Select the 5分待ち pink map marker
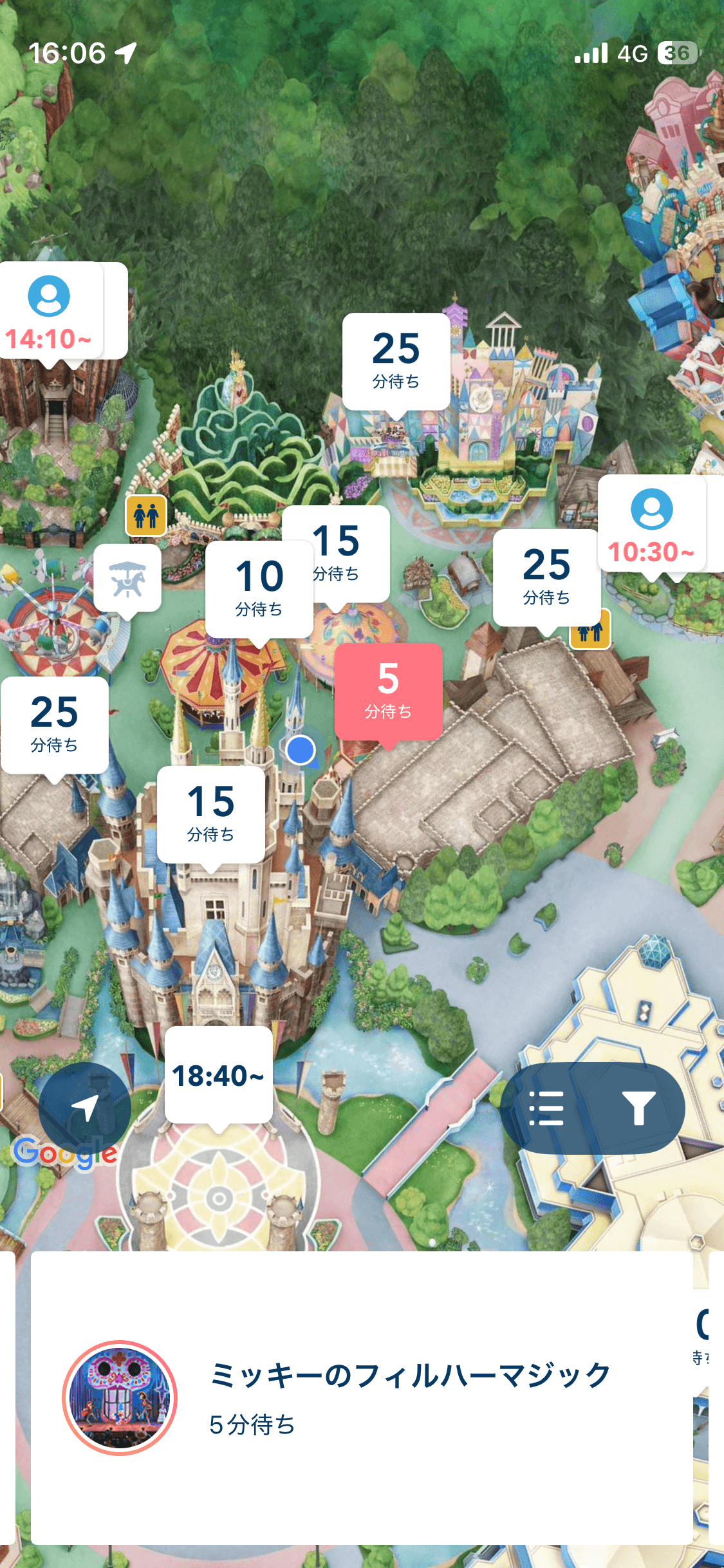 coord(388,691)
